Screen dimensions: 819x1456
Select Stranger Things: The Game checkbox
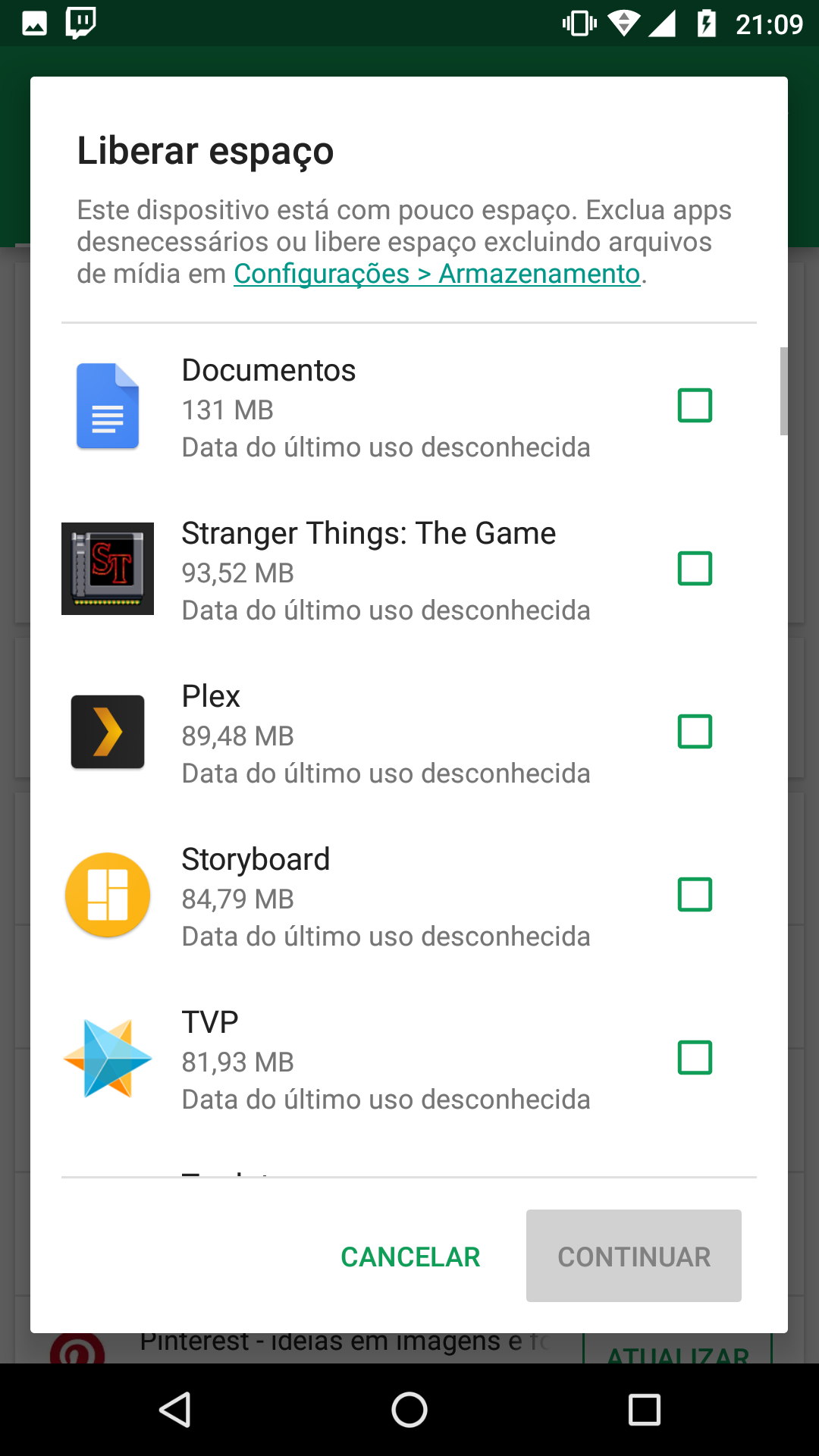[x=695, y=569]
